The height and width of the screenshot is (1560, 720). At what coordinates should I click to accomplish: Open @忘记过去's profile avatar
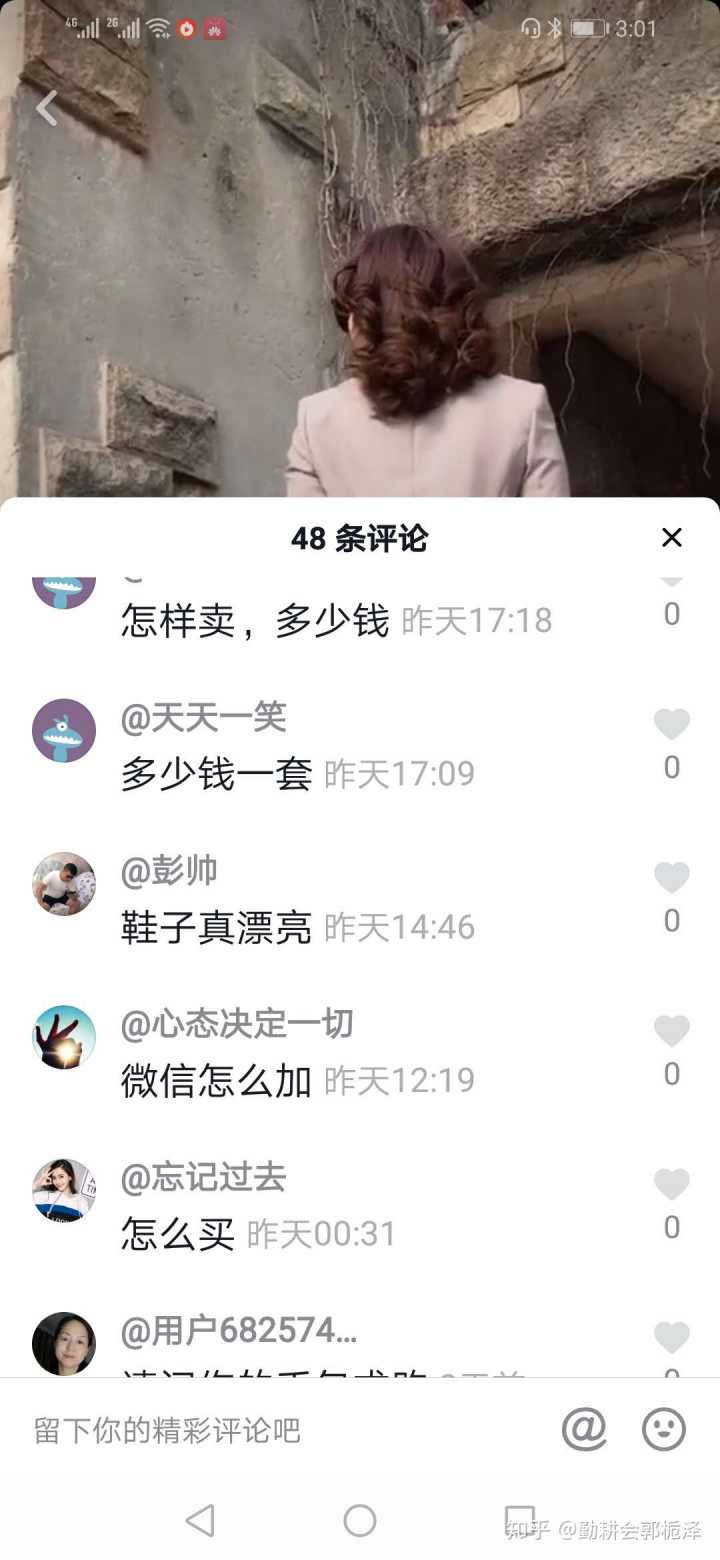pos(64,1191)
